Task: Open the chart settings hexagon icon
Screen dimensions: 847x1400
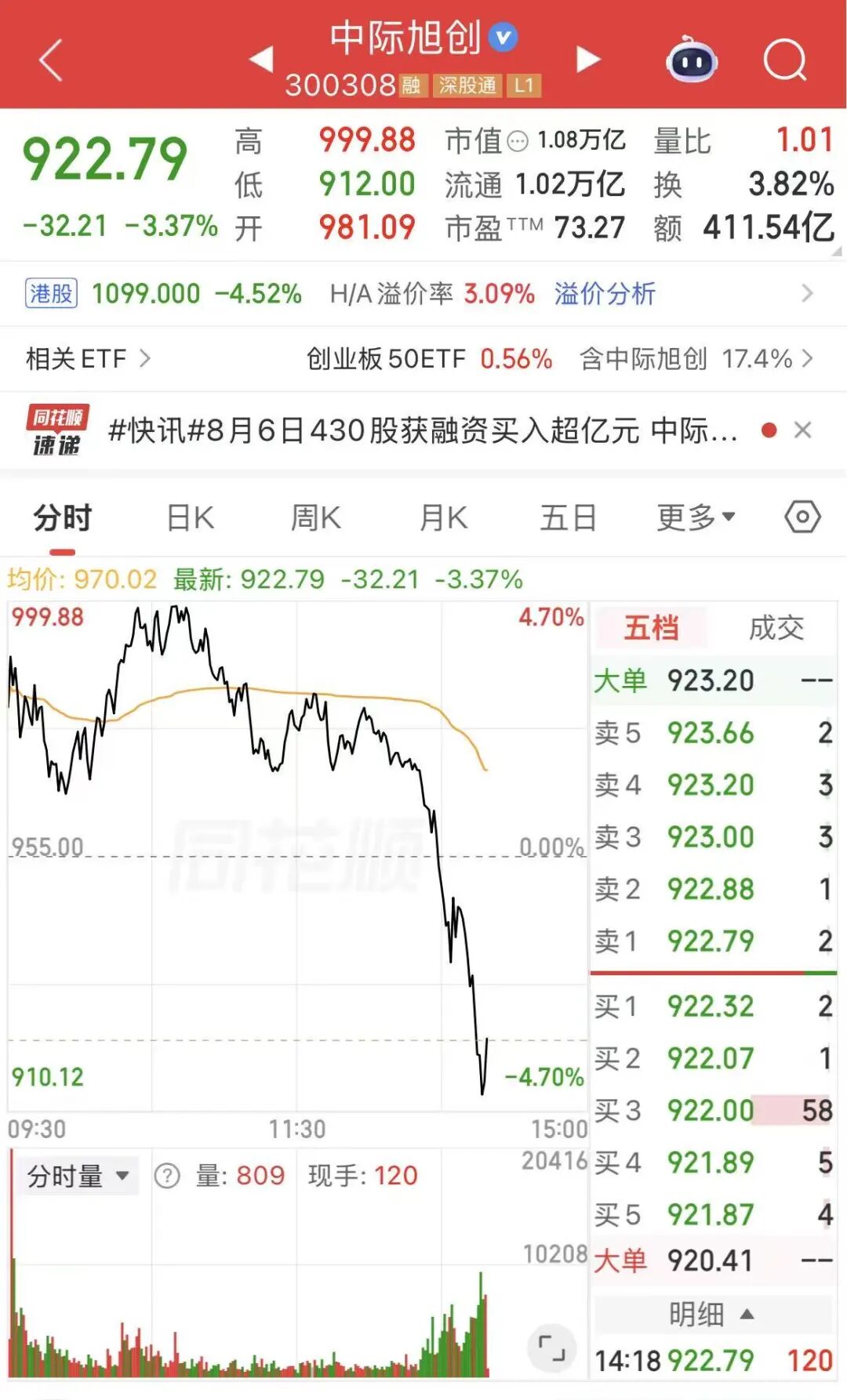Action: 803,517
